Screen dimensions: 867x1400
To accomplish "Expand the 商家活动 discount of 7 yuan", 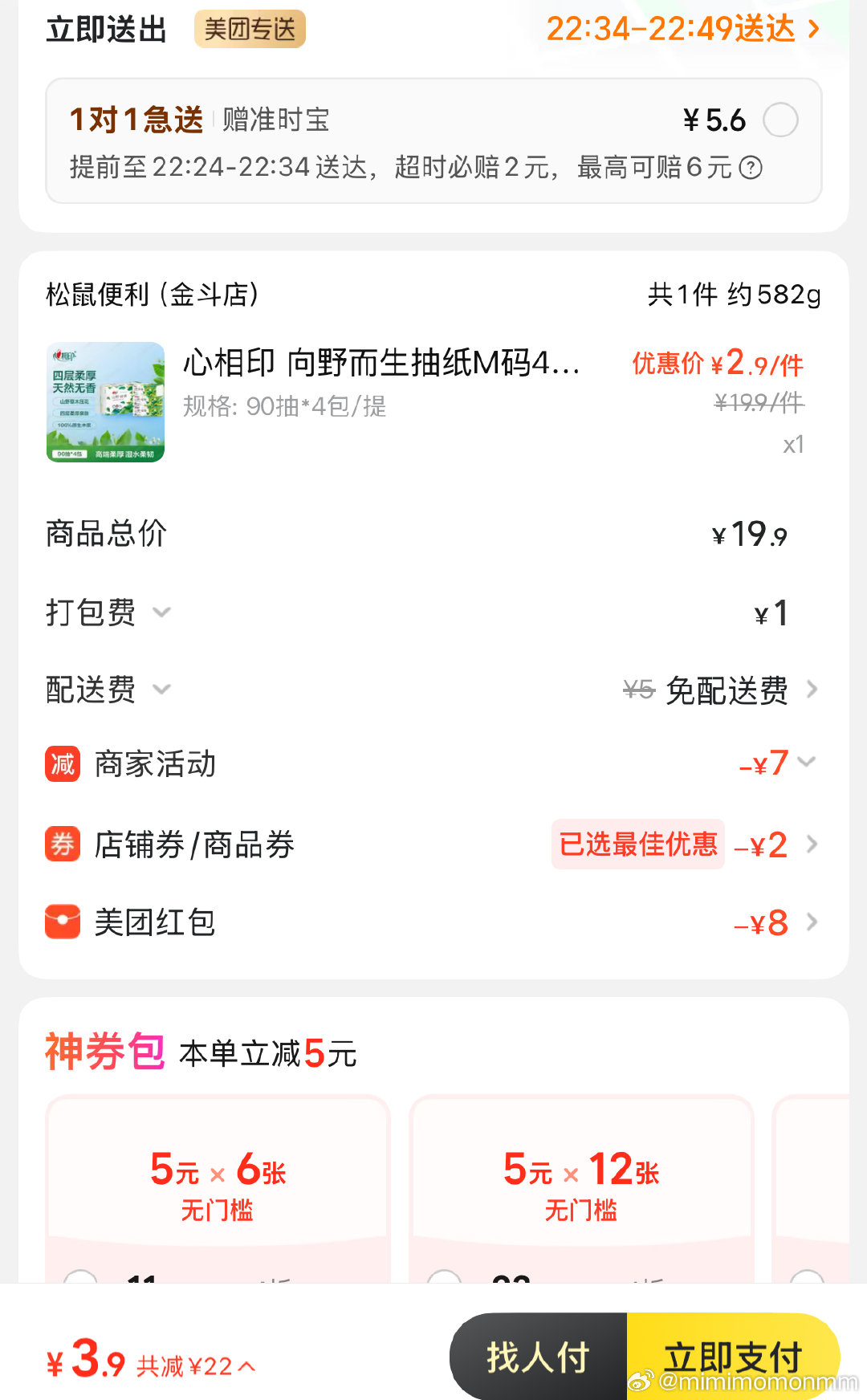I will (806, 763).
